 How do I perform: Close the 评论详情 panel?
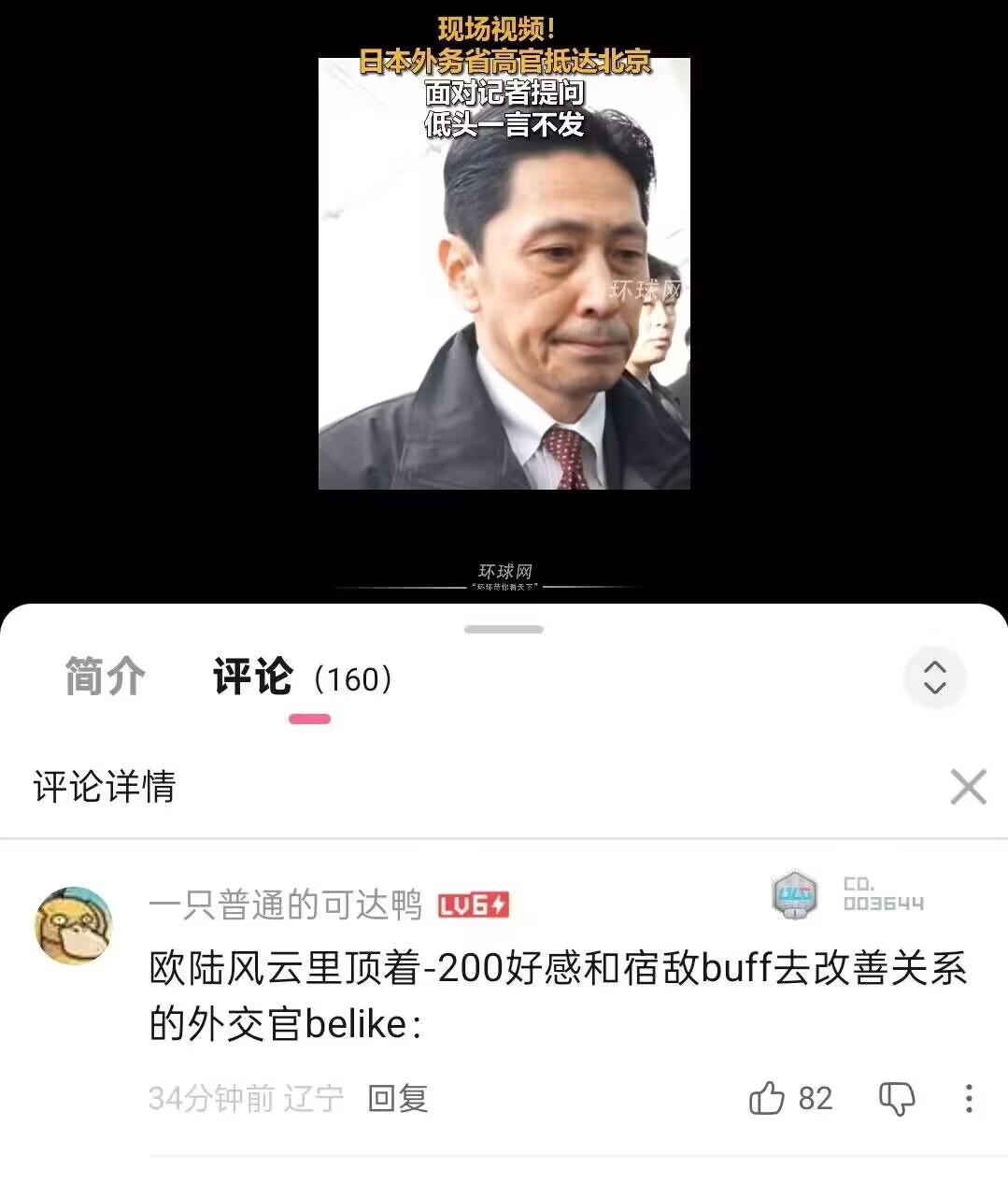968,787
